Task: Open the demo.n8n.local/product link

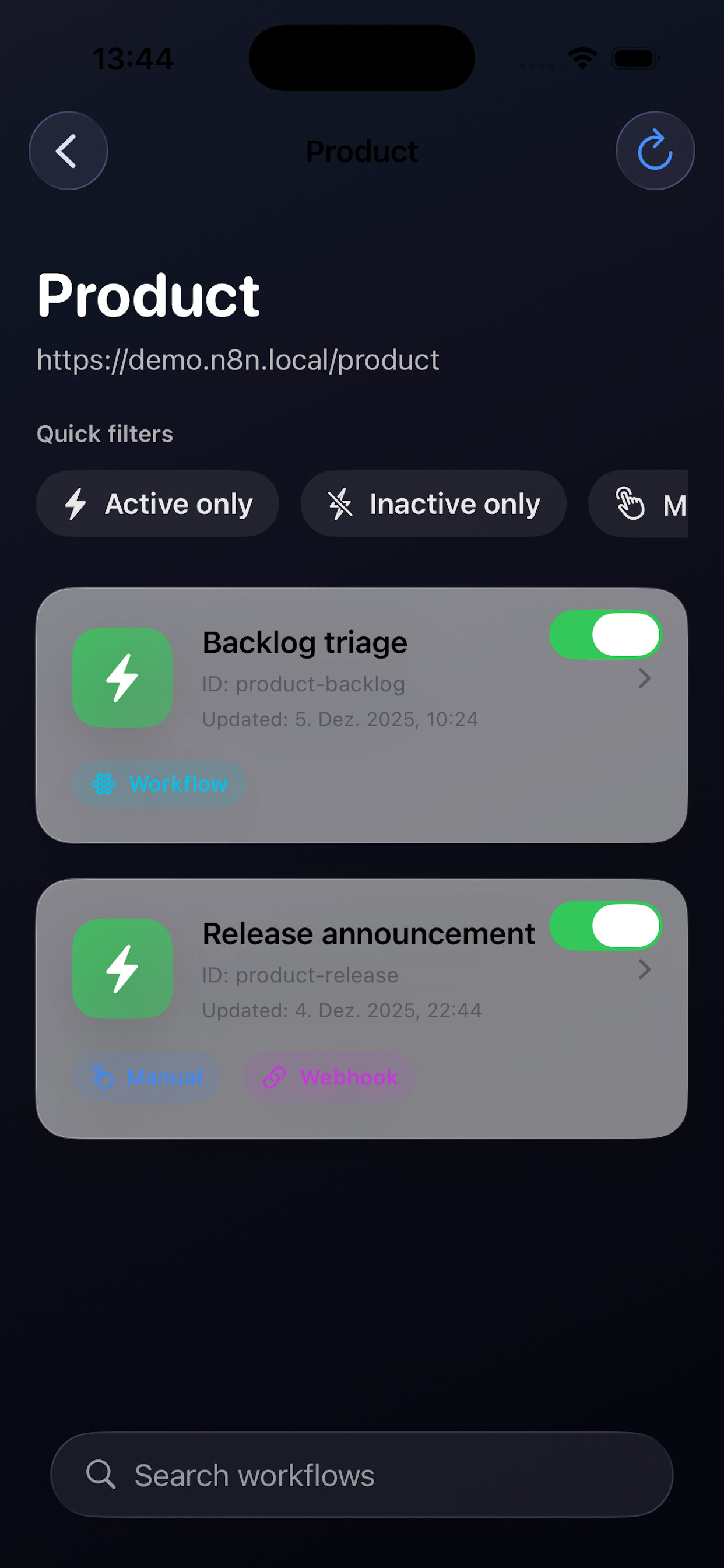Action: pyautogui.click(x=237, y=359)
